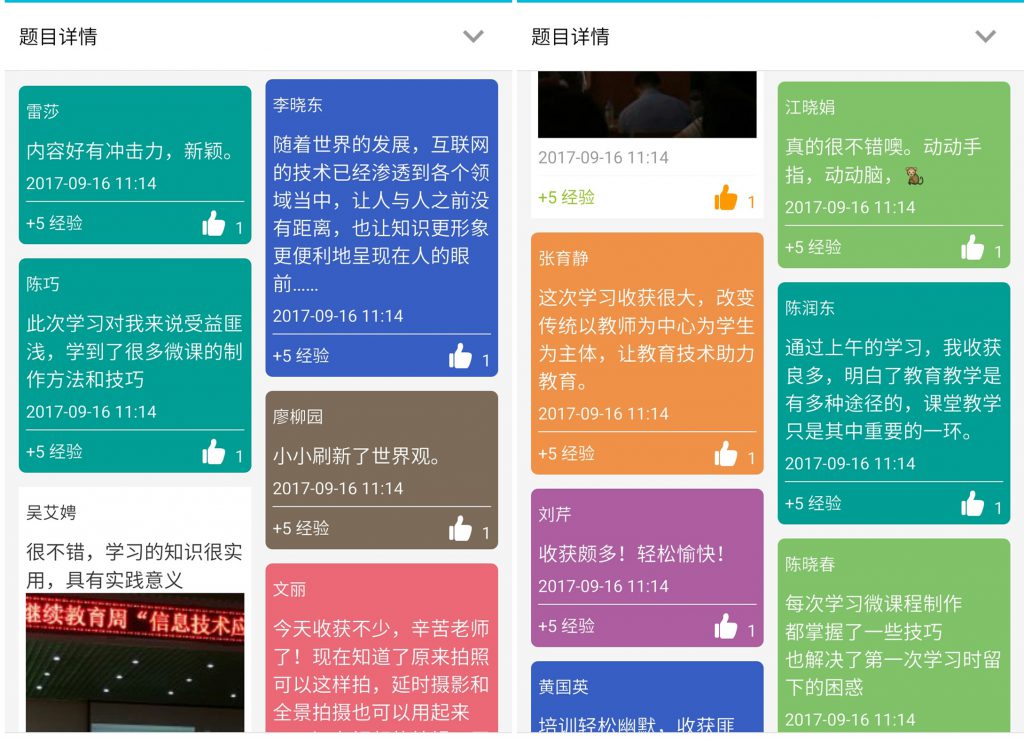Screen dimensions: 1024x739
Task: Like 张育静's orange card
Action: [726, 454]
